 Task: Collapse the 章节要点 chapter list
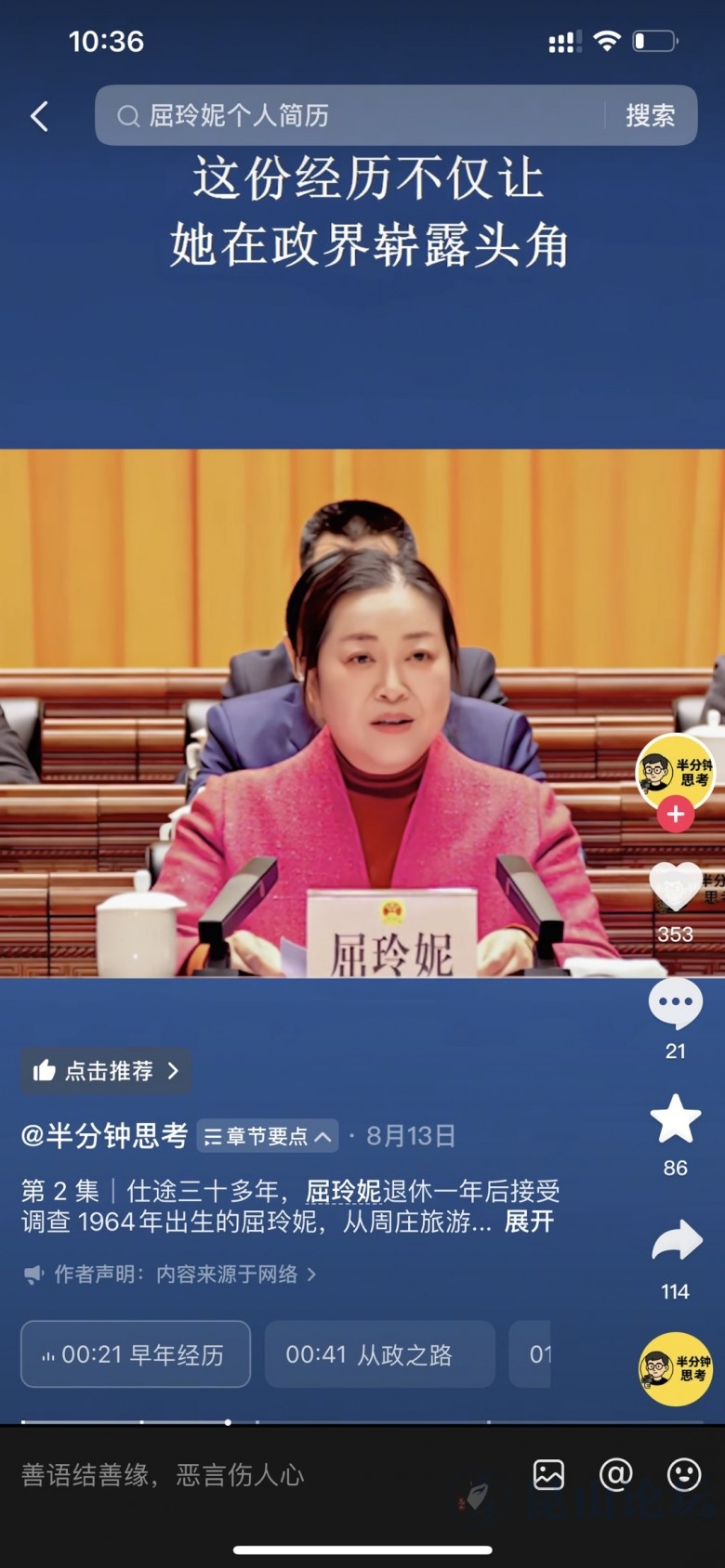pos(267,1136)
